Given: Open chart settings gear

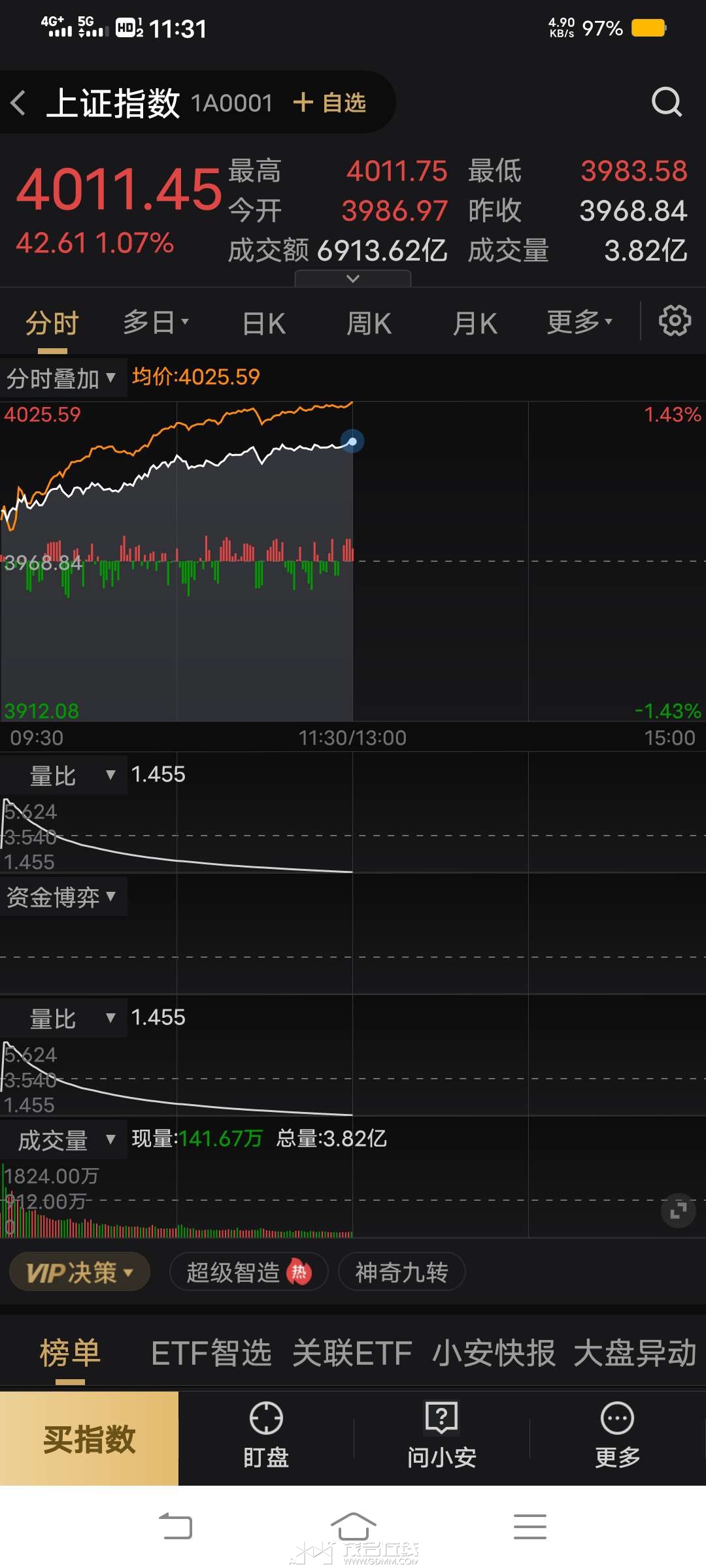Looking at the screenshot, I should 675,321.
